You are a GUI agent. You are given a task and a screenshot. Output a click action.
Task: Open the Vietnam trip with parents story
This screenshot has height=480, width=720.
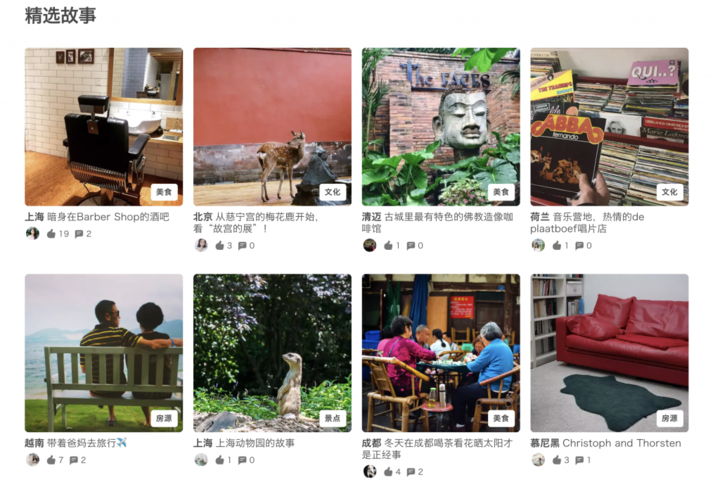click(103, 352)
